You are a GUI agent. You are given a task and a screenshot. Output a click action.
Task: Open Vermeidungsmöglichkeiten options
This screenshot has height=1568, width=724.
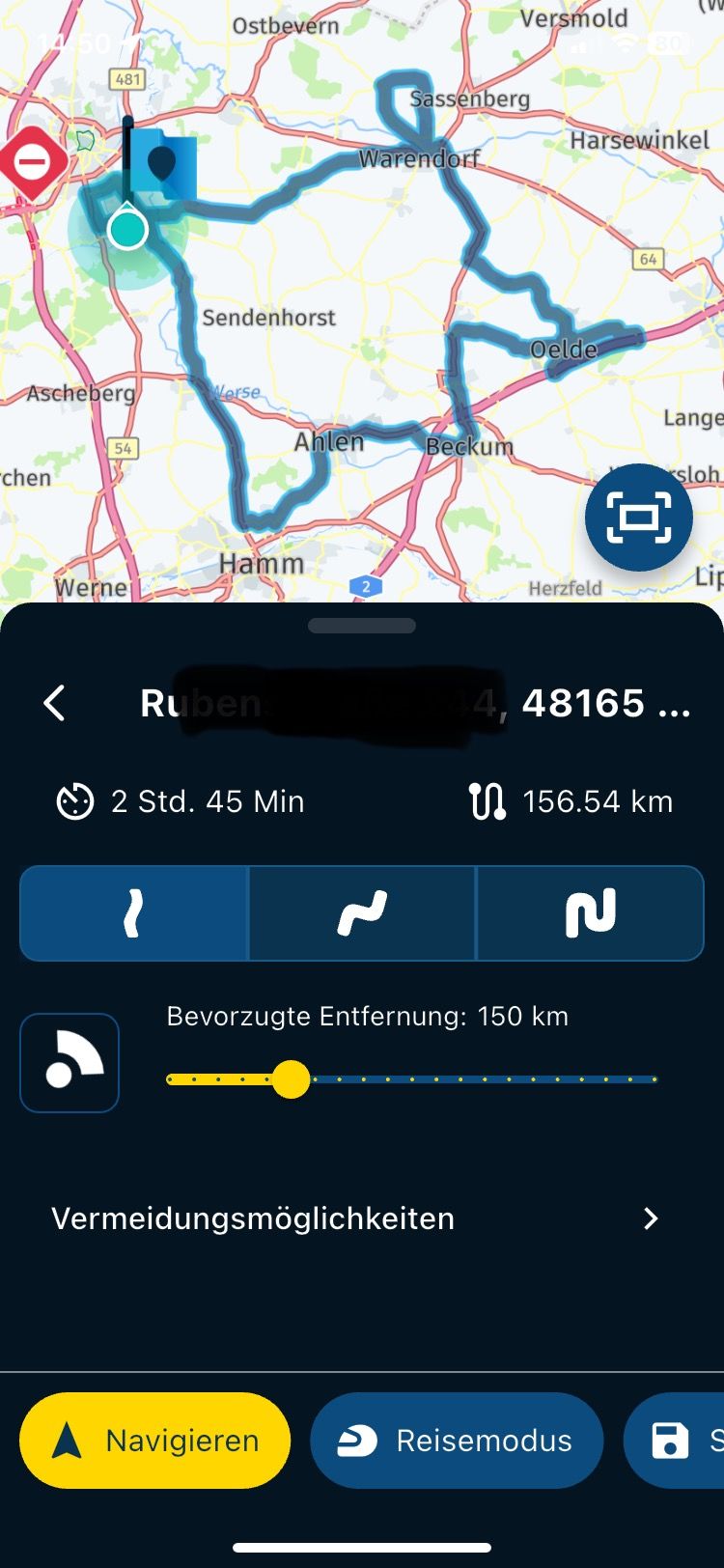357,1218
